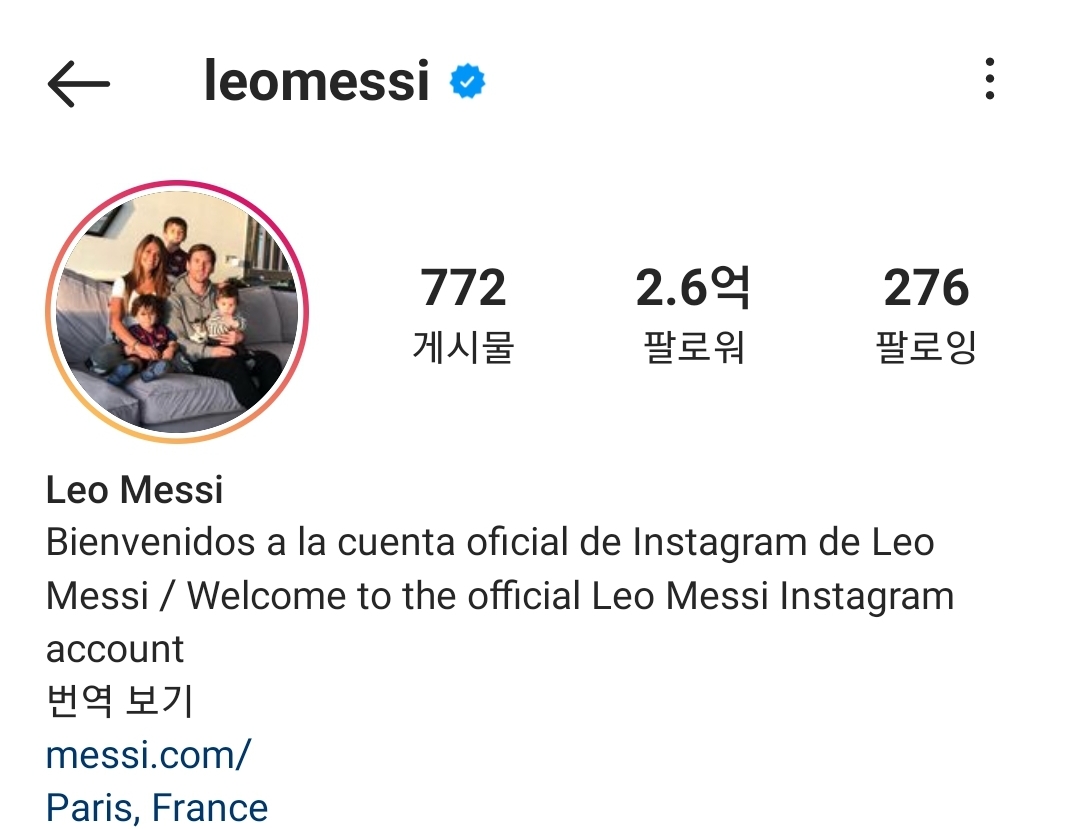Open the Paris, France location link
Image resolution: width=1080 pixels, height=829 pixels.
[x=157, y=807]
